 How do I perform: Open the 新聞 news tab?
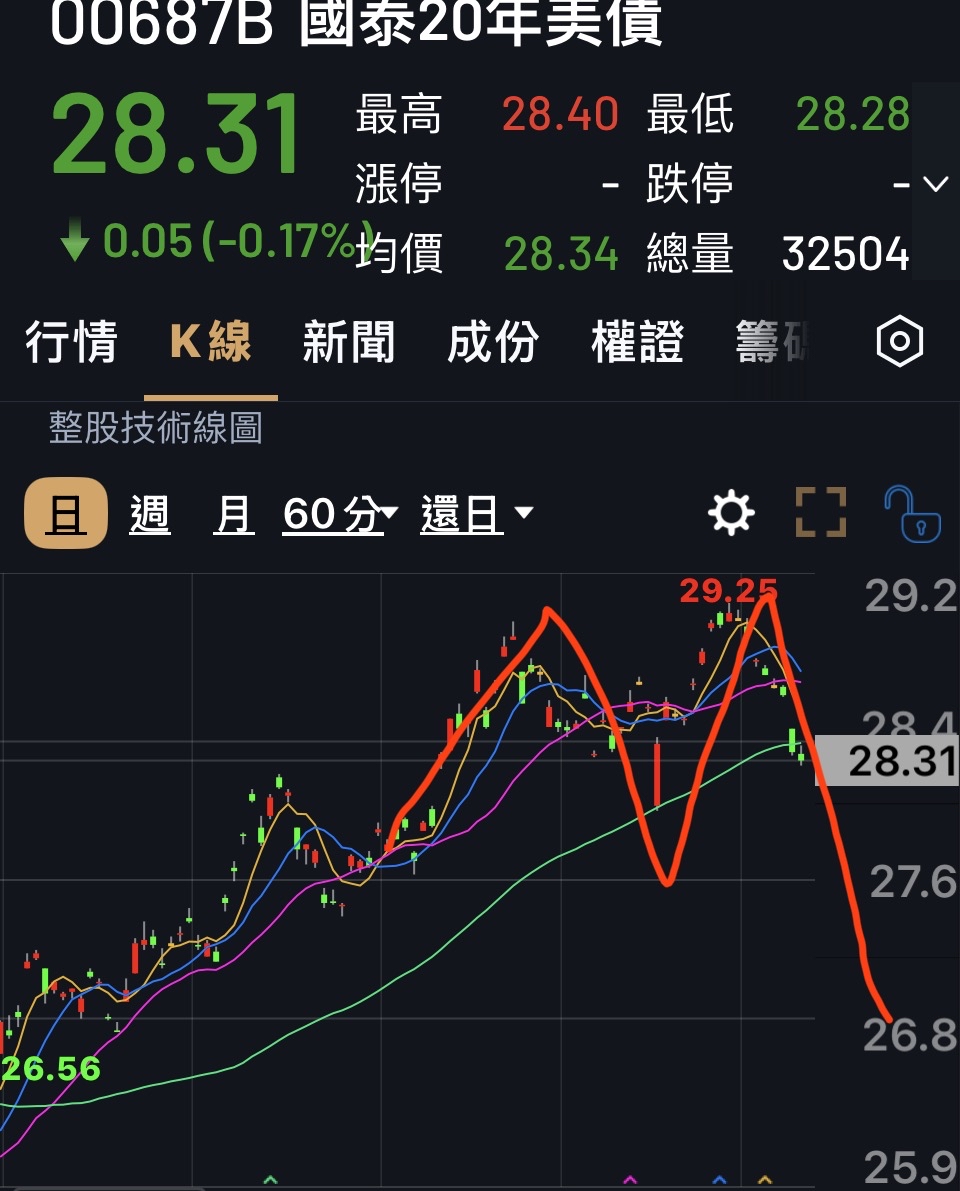(350, 341)
